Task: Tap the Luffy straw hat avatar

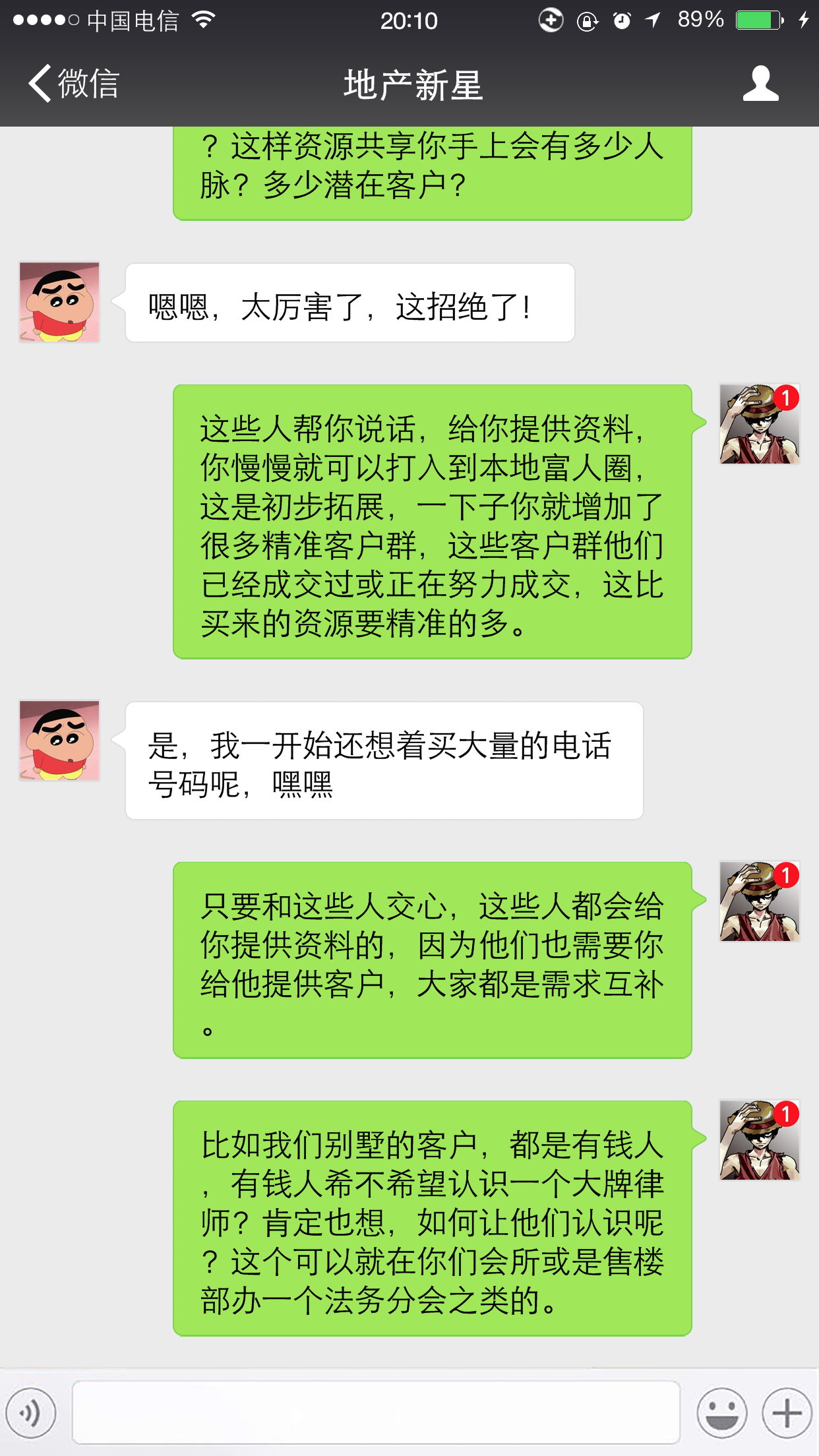Action: pos(760,425)
